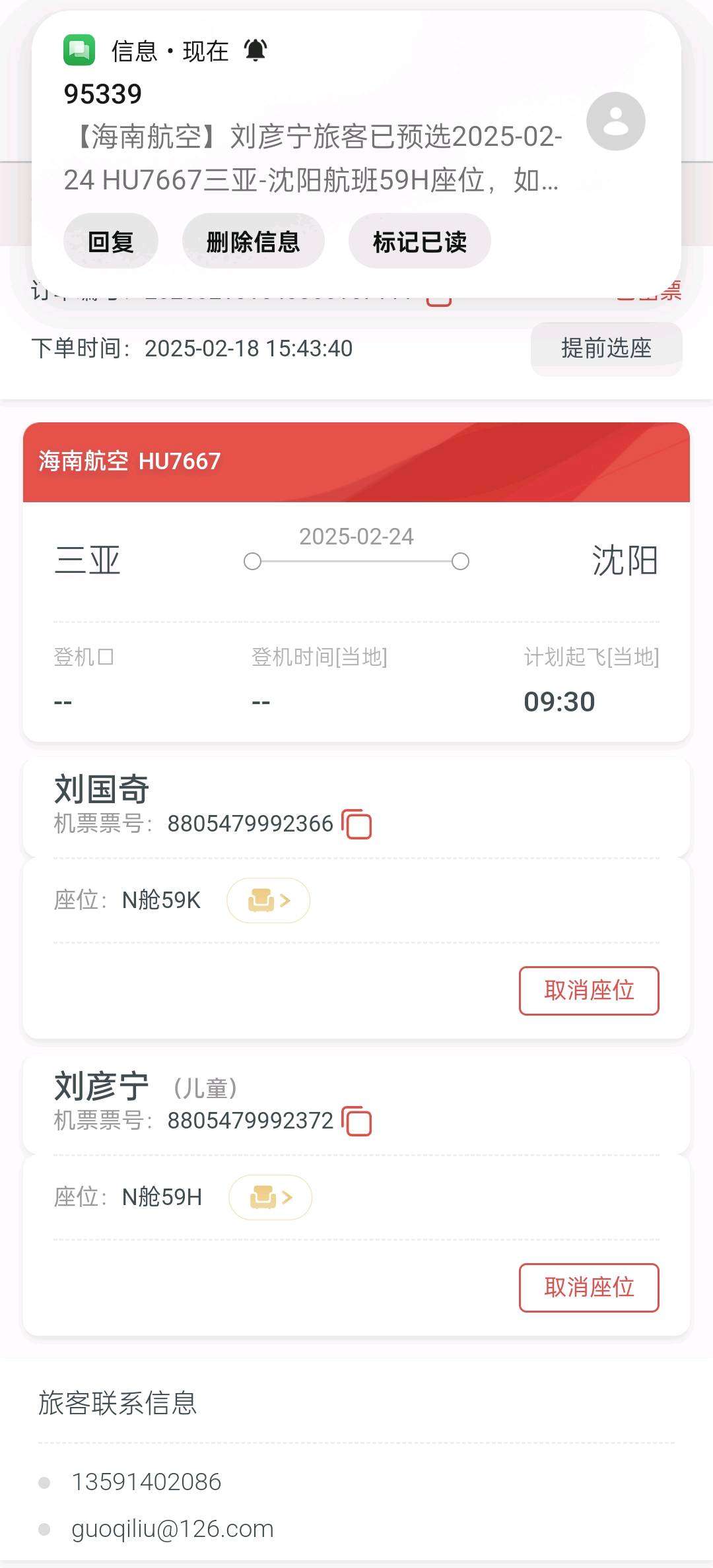Screen dimensions: 713x1568
Task: Tap the 提前选座 button
Action: click(606, 348)
